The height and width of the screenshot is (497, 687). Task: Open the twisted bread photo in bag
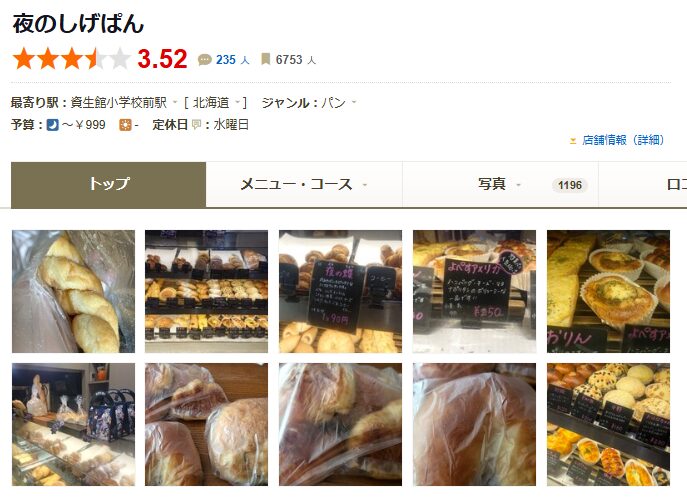pos(73,291)
